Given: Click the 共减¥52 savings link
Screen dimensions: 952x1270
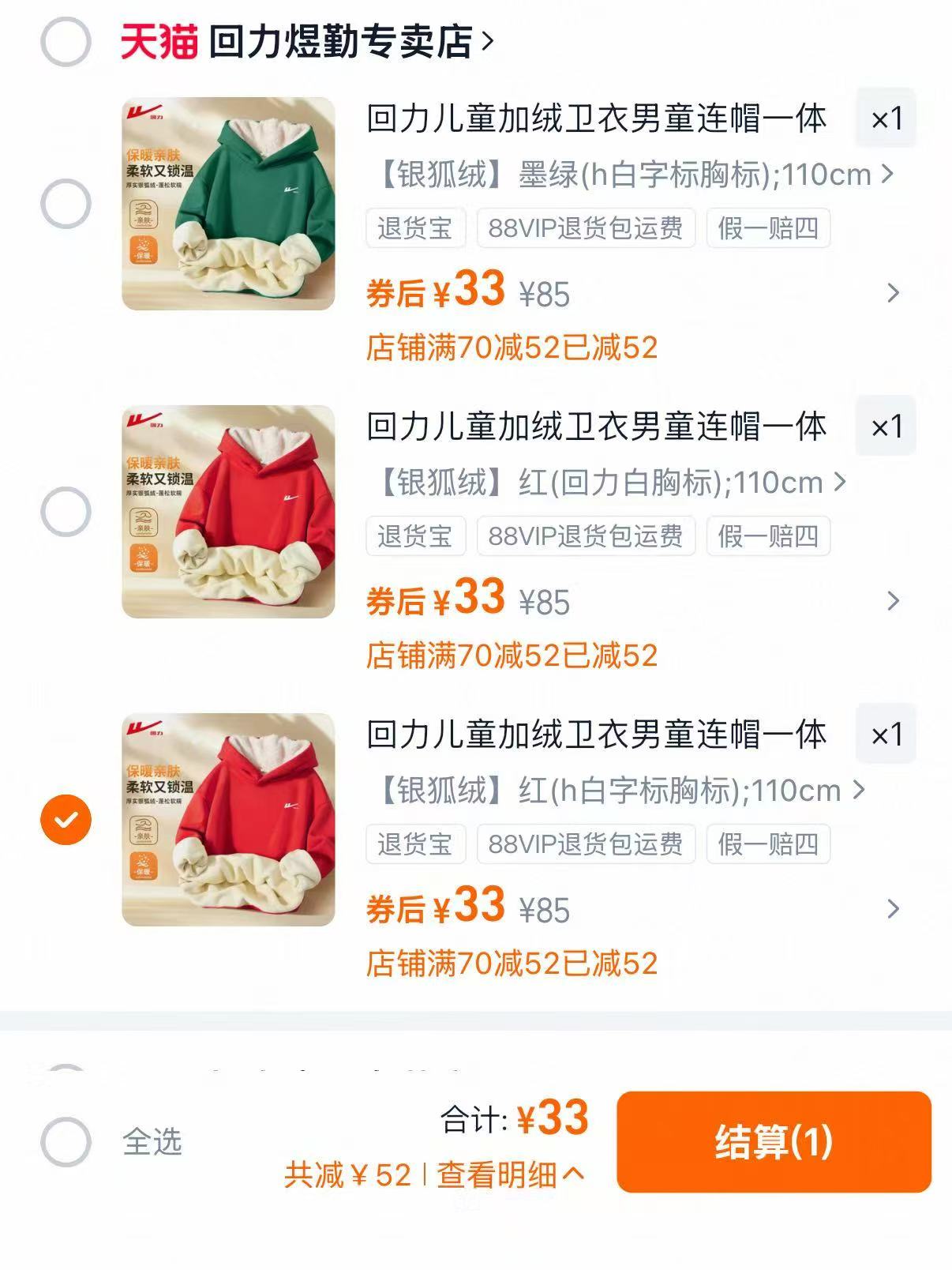Looking at the screenshot, I should pos(348,1176).
